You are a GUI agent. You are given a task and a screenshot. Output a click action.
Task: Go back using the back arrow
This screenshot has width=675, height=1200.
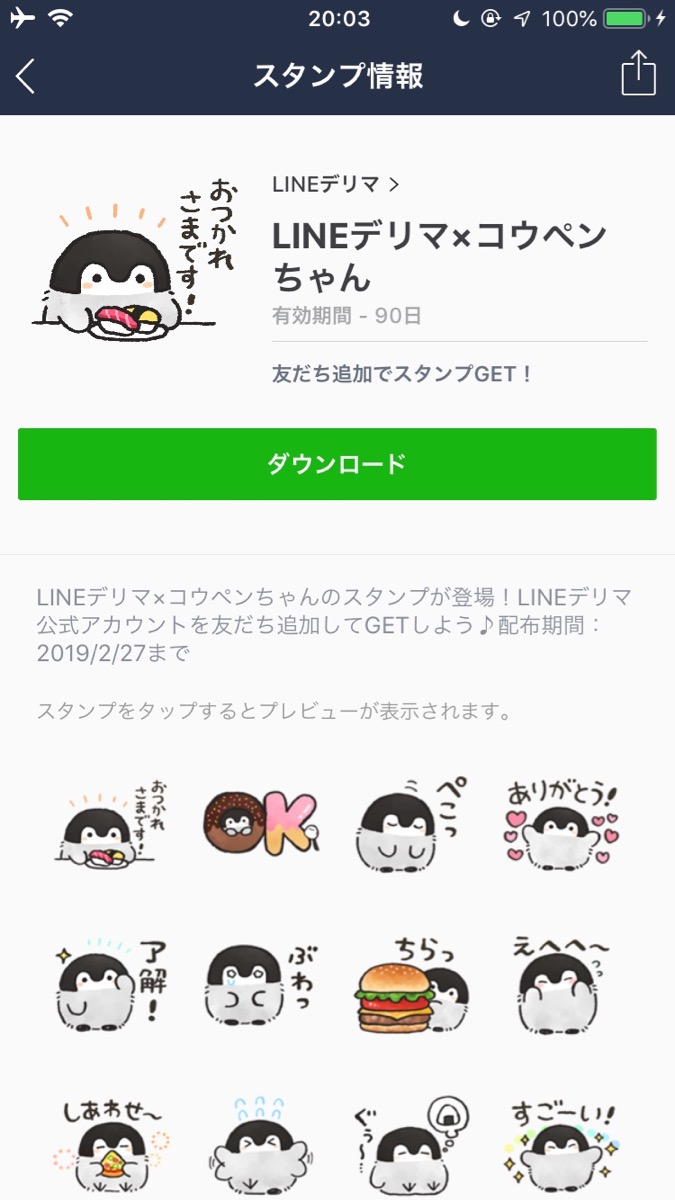point(26,76)
